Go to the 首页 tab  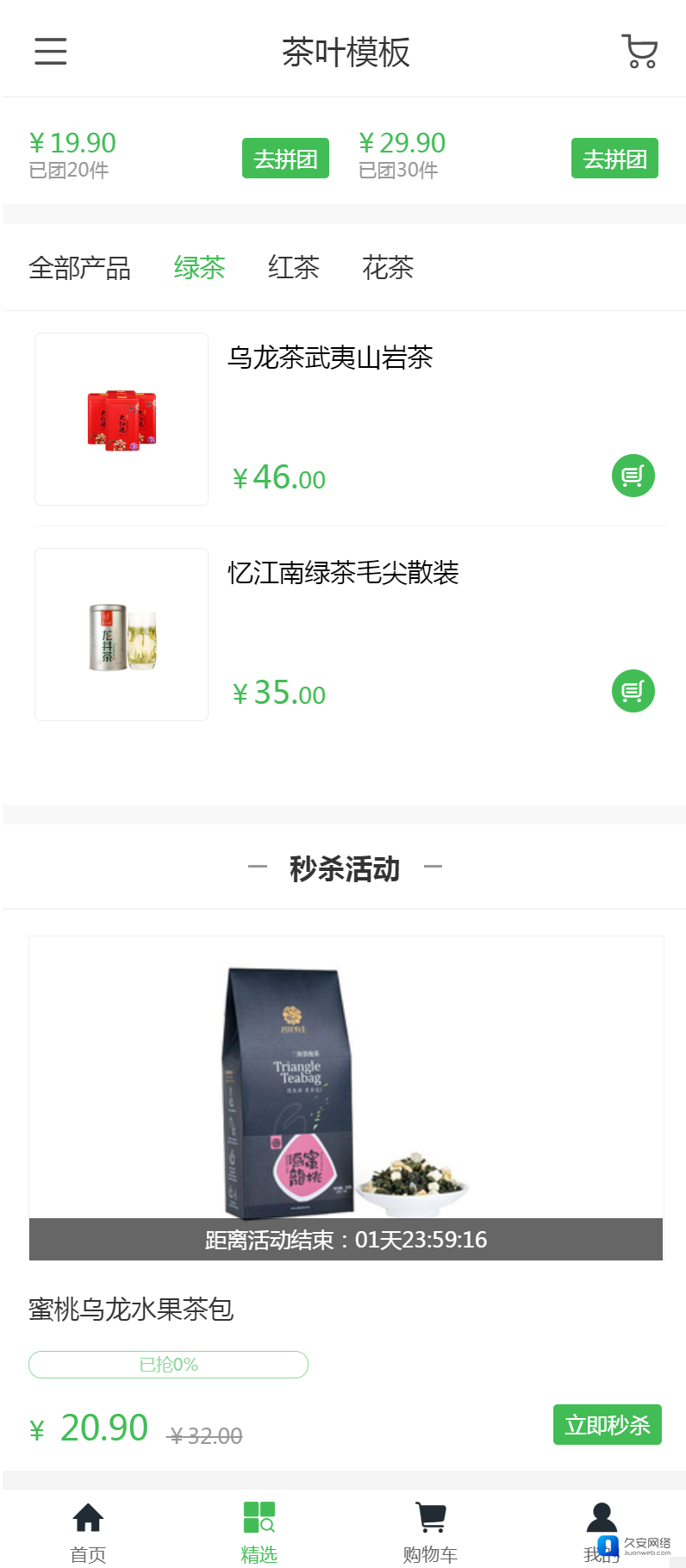click(x=88, y=1533)
